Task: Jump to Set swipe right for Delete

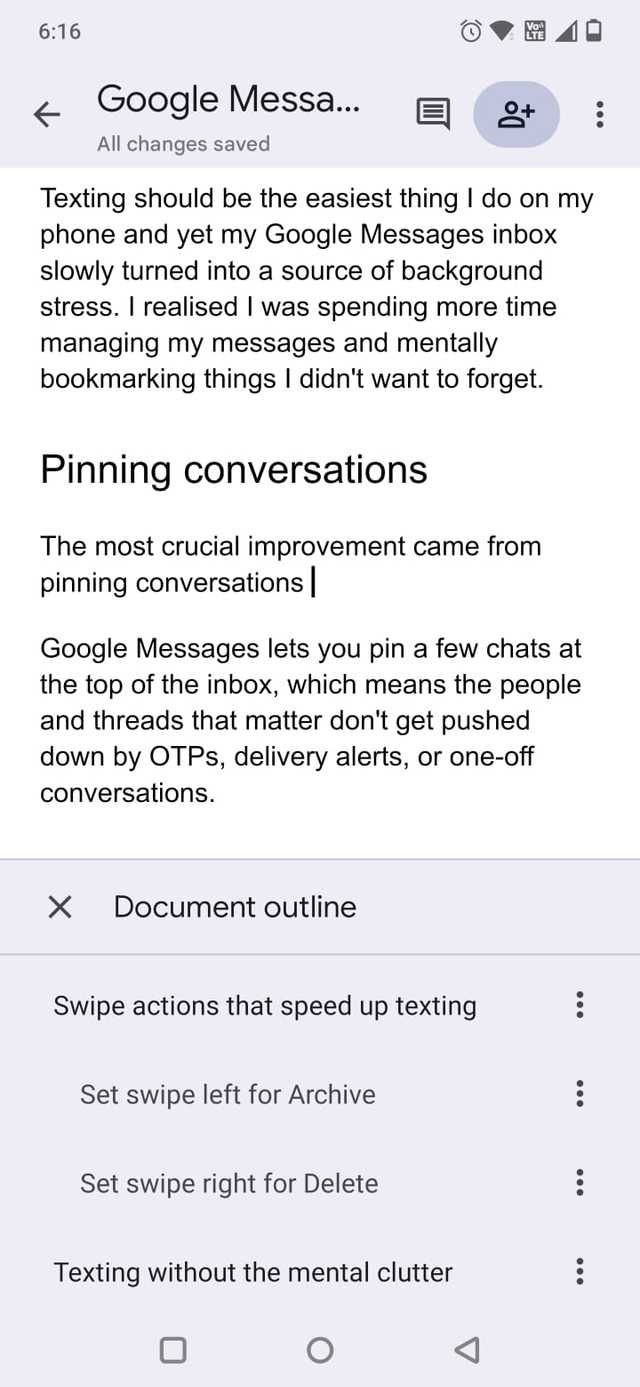Action: [229, 1183]
